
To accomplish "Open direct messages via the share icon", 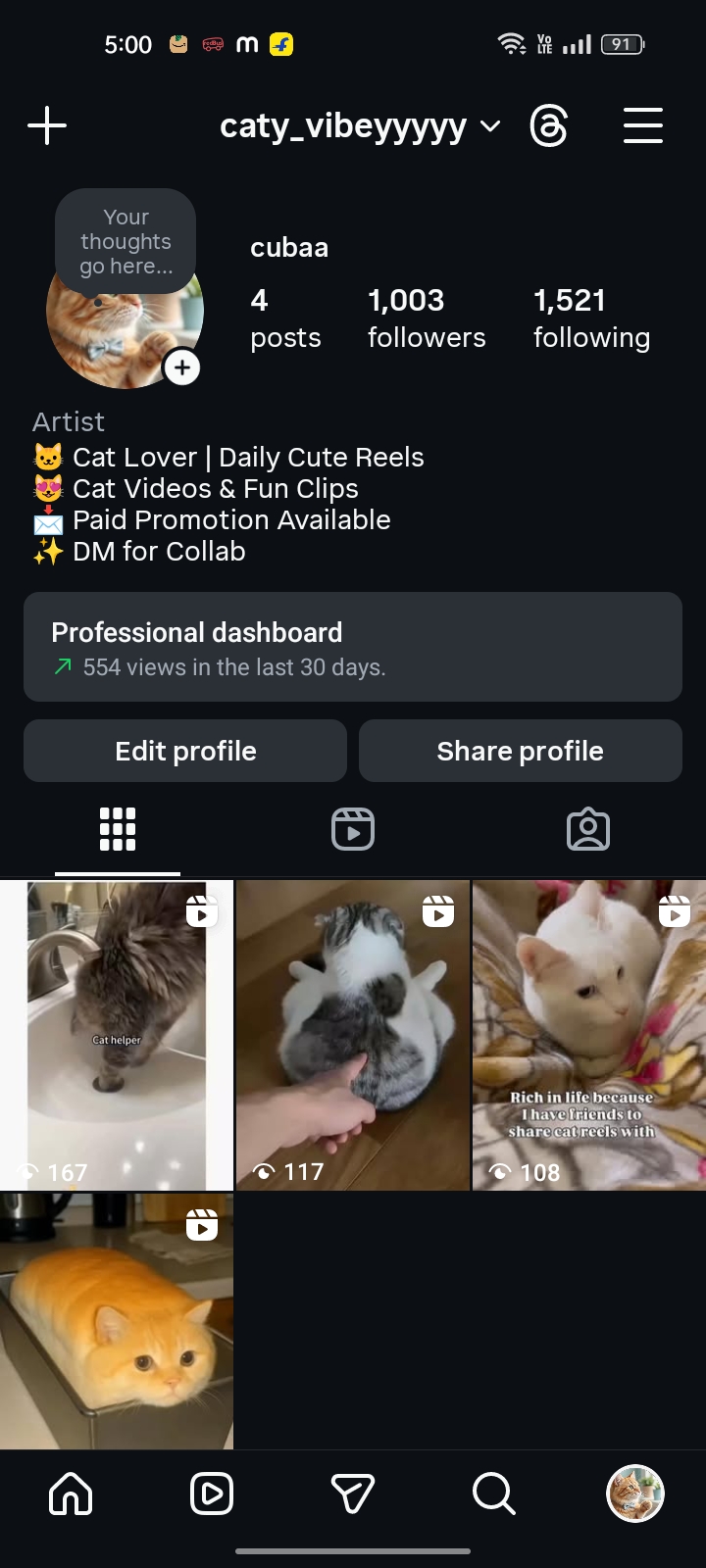I will (x=352, y=1494).
